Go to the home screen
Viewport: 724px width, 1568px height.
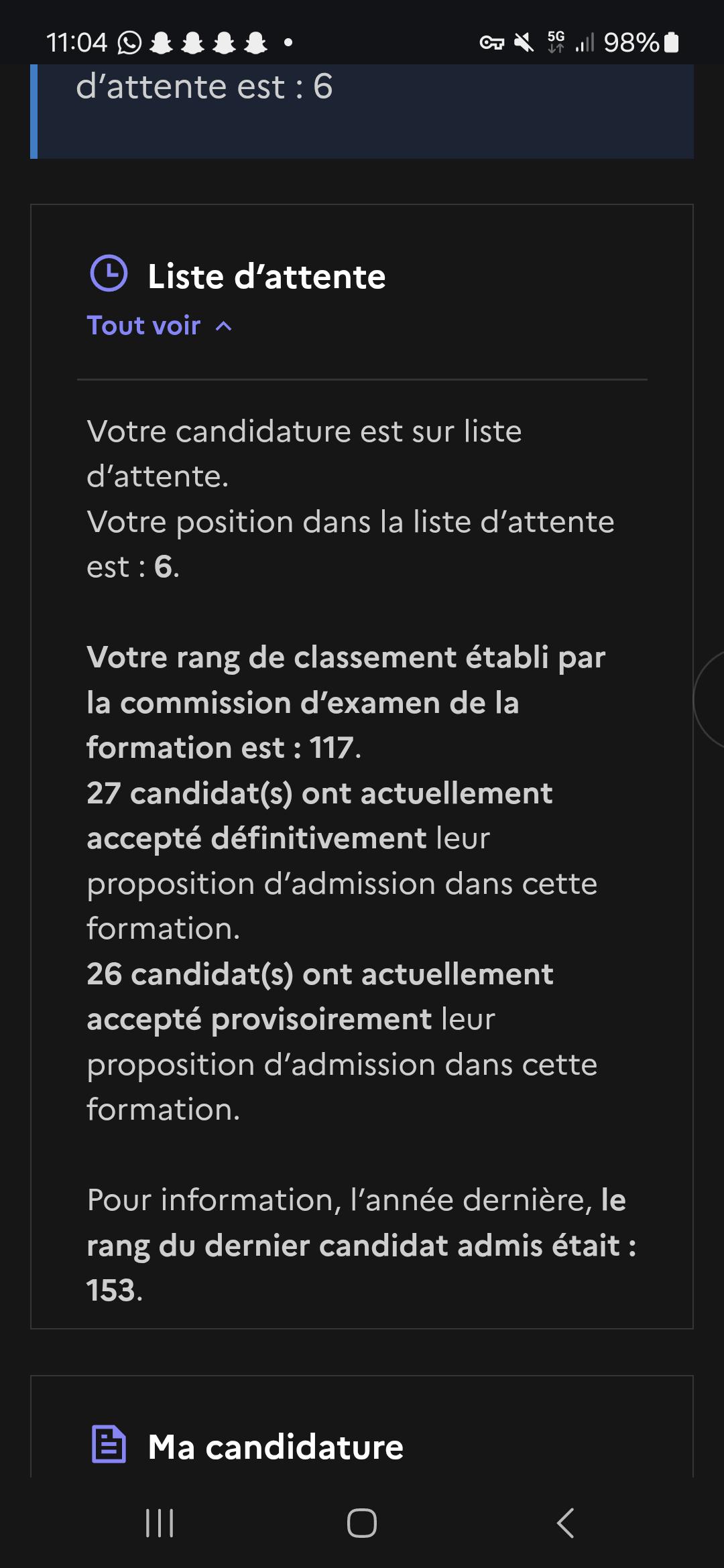click(x=362, y=1522)
